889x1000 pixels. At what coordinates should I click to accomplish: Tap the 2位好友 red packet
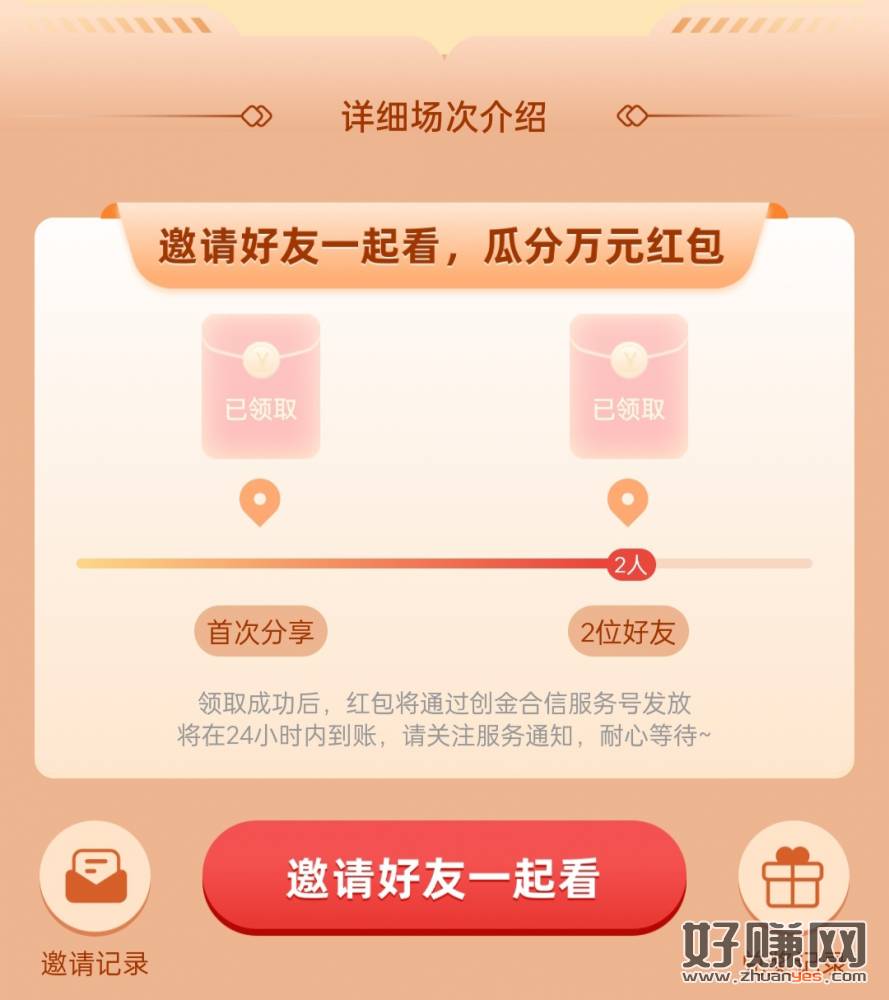pyautogui.click(x=628, y=386)
